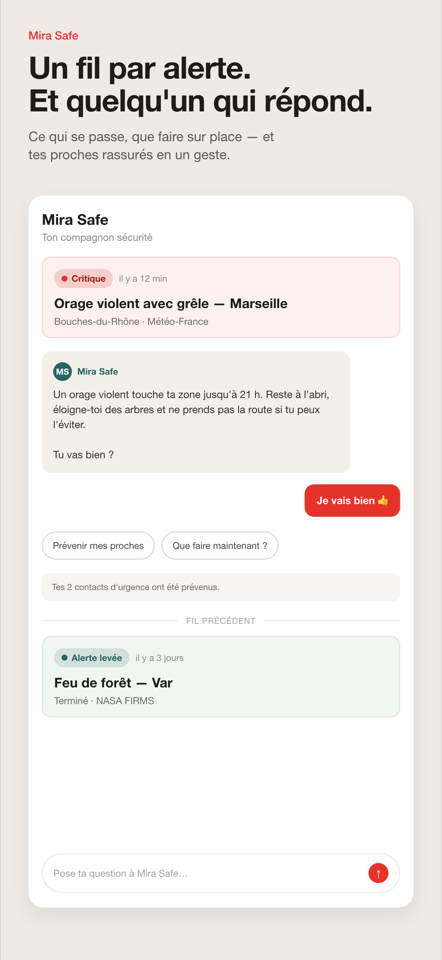
Task: Send message with the red arrow button
Action: [378, 873]
